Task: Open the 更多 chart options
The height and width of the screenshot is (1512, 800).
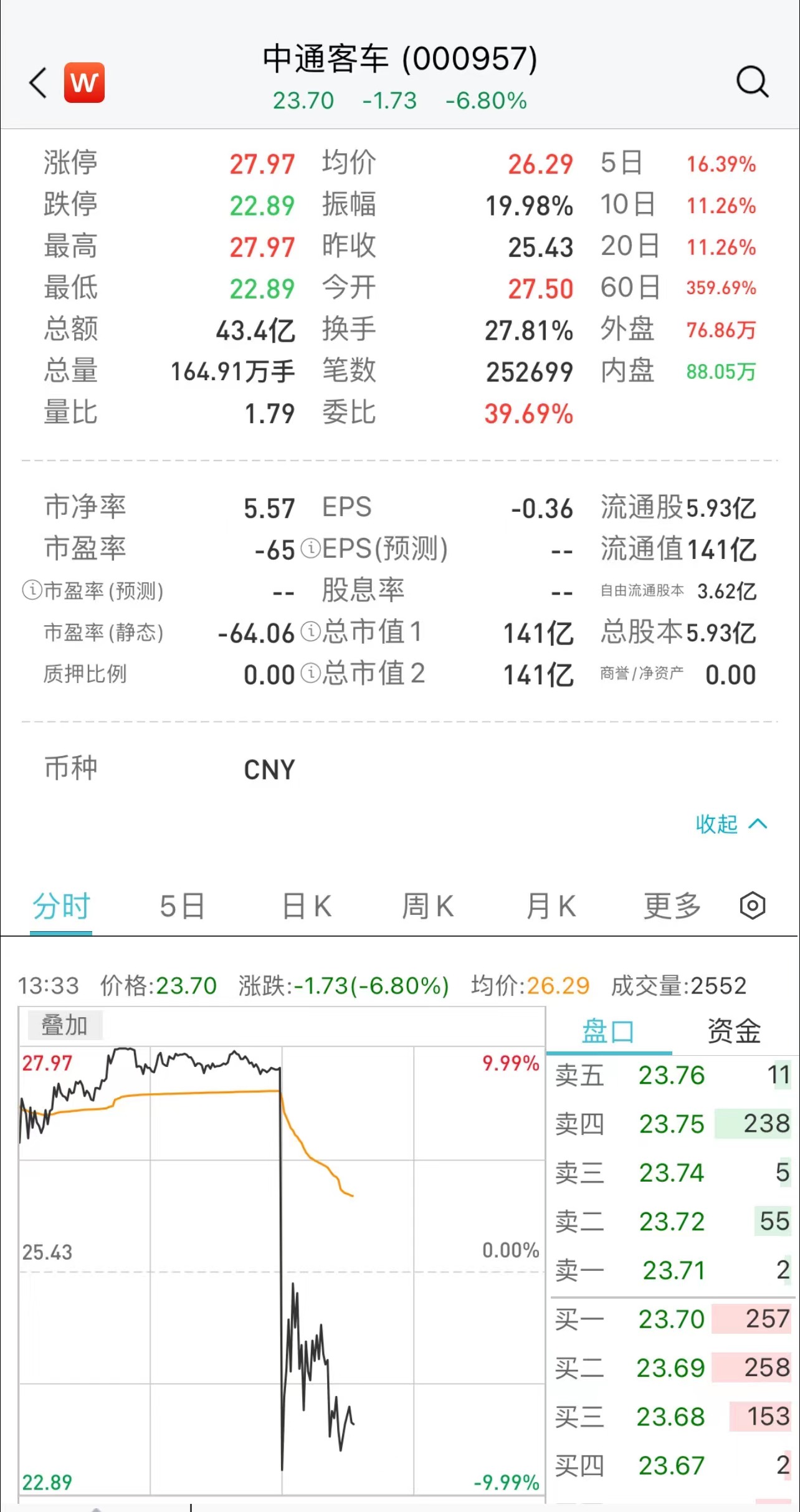Action: [672, 906]
